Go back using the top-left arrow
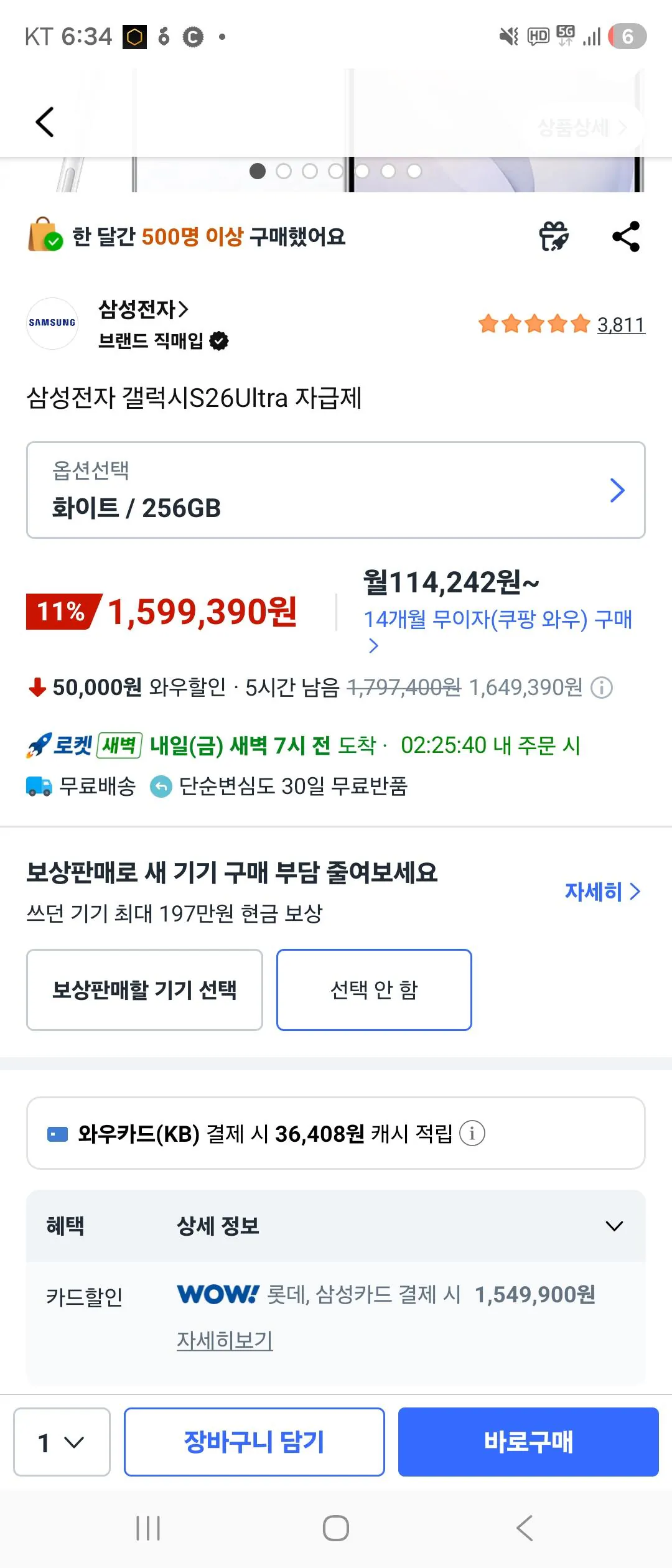This screenshot has width=672, height=1568. 44,122
